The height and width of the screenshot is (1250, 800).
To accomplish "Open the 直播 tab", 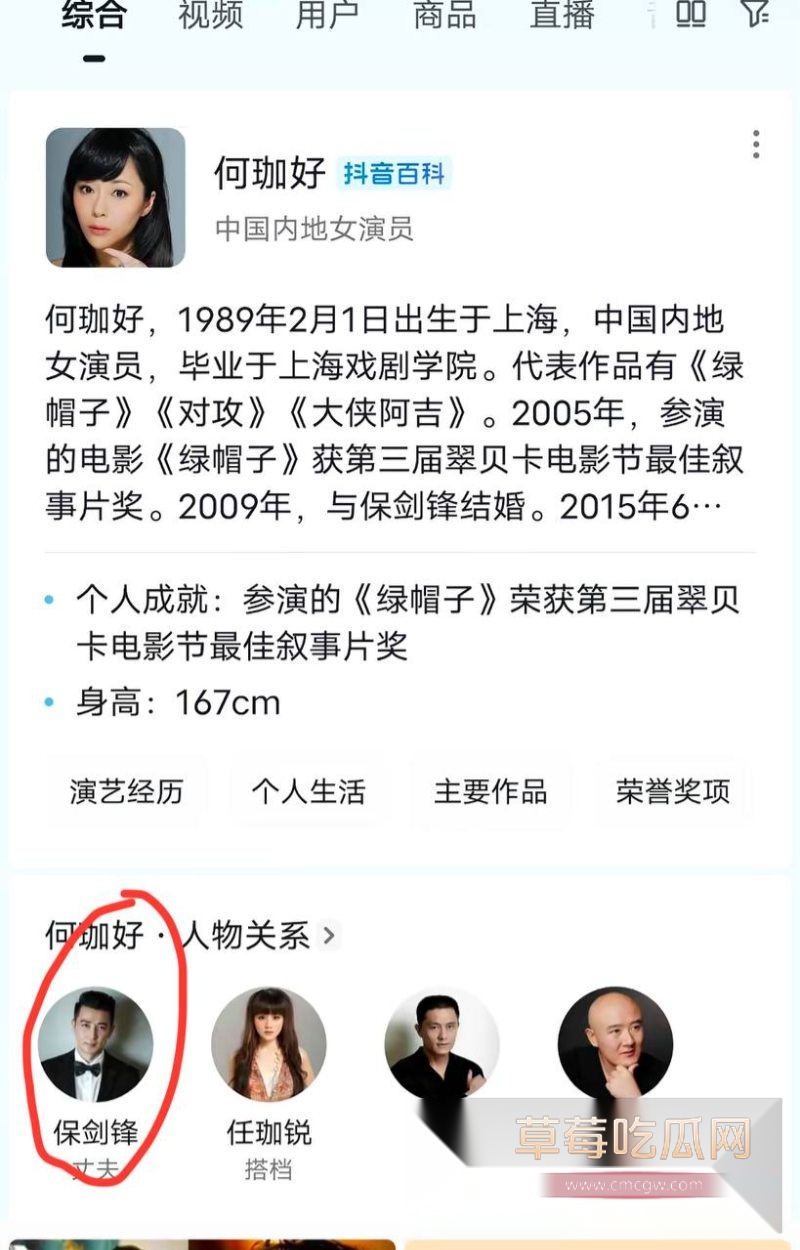I will (x=562, y=16).
